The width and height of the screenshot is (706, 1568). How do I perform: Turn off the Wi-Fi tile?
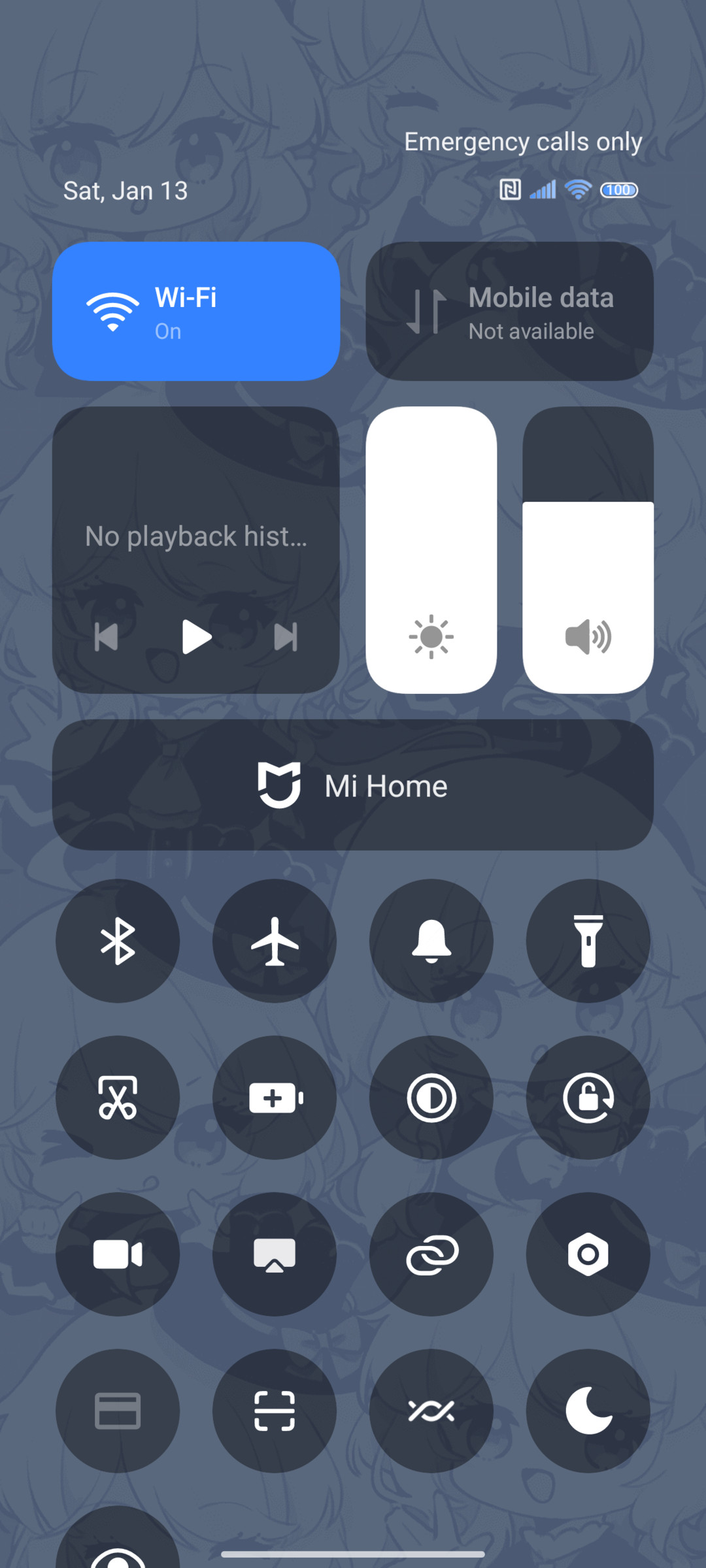(x=196, y=311)
